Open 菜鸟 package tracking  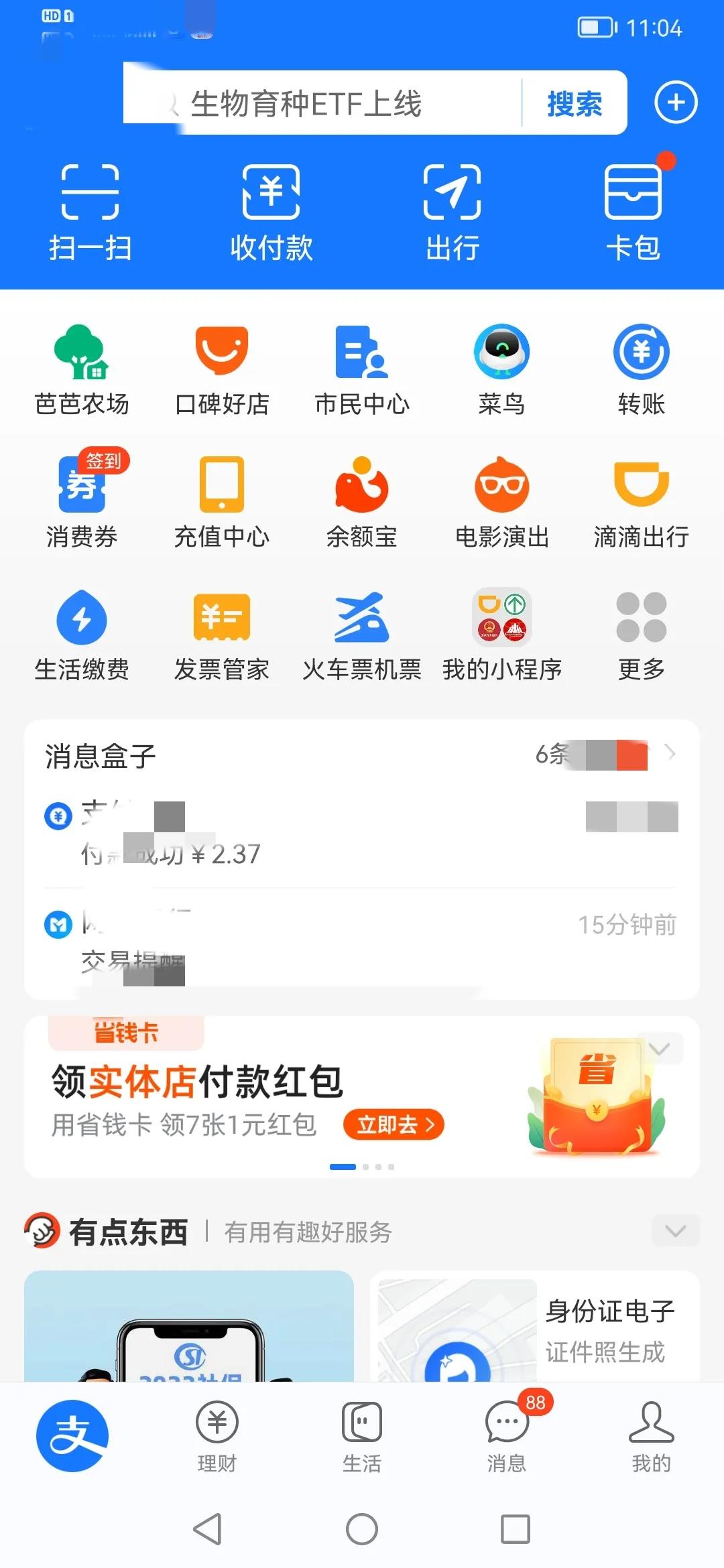point(500,365)
